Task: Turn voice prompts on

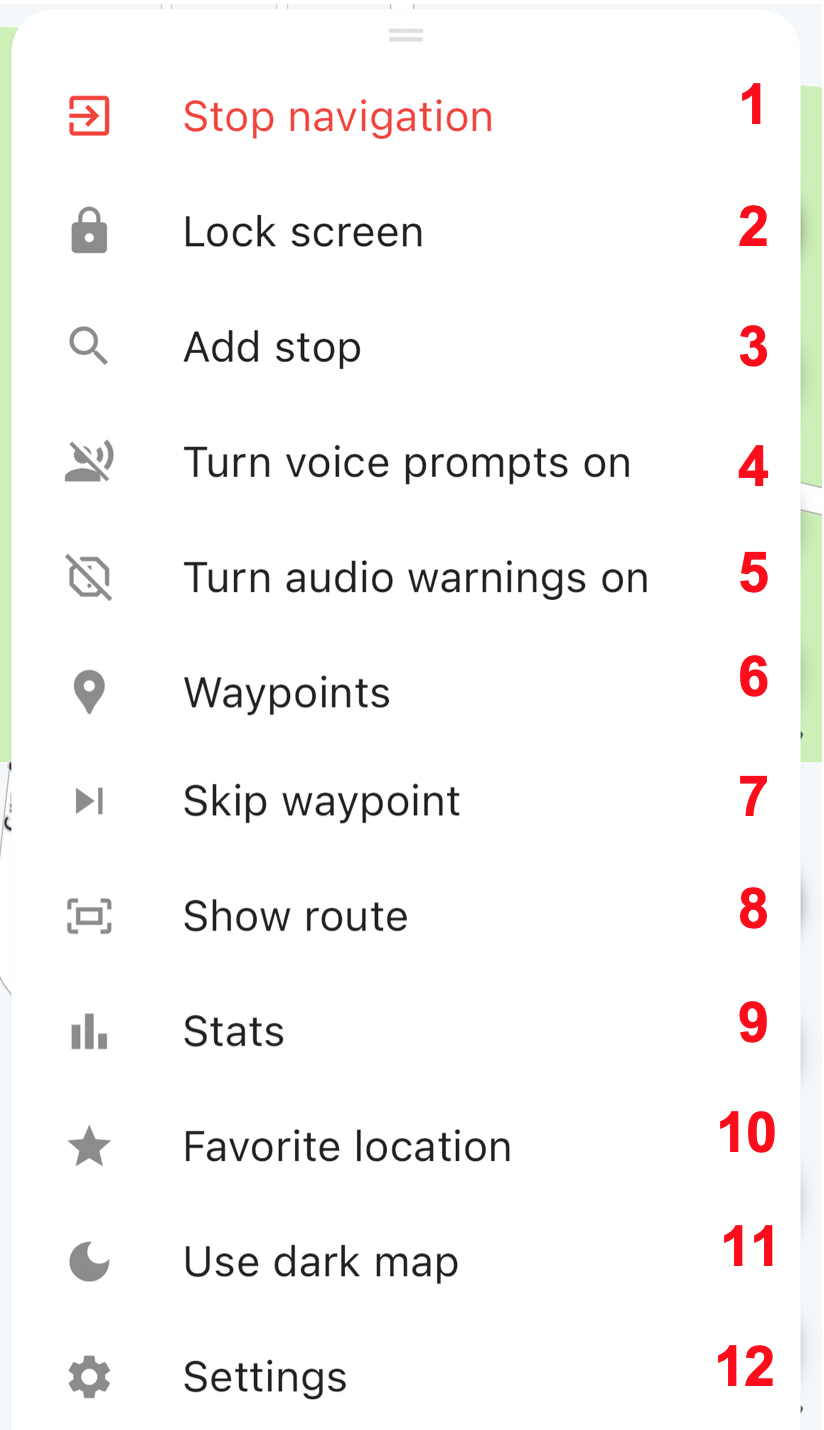Action: pyautogui.click(x=406, y=462)
